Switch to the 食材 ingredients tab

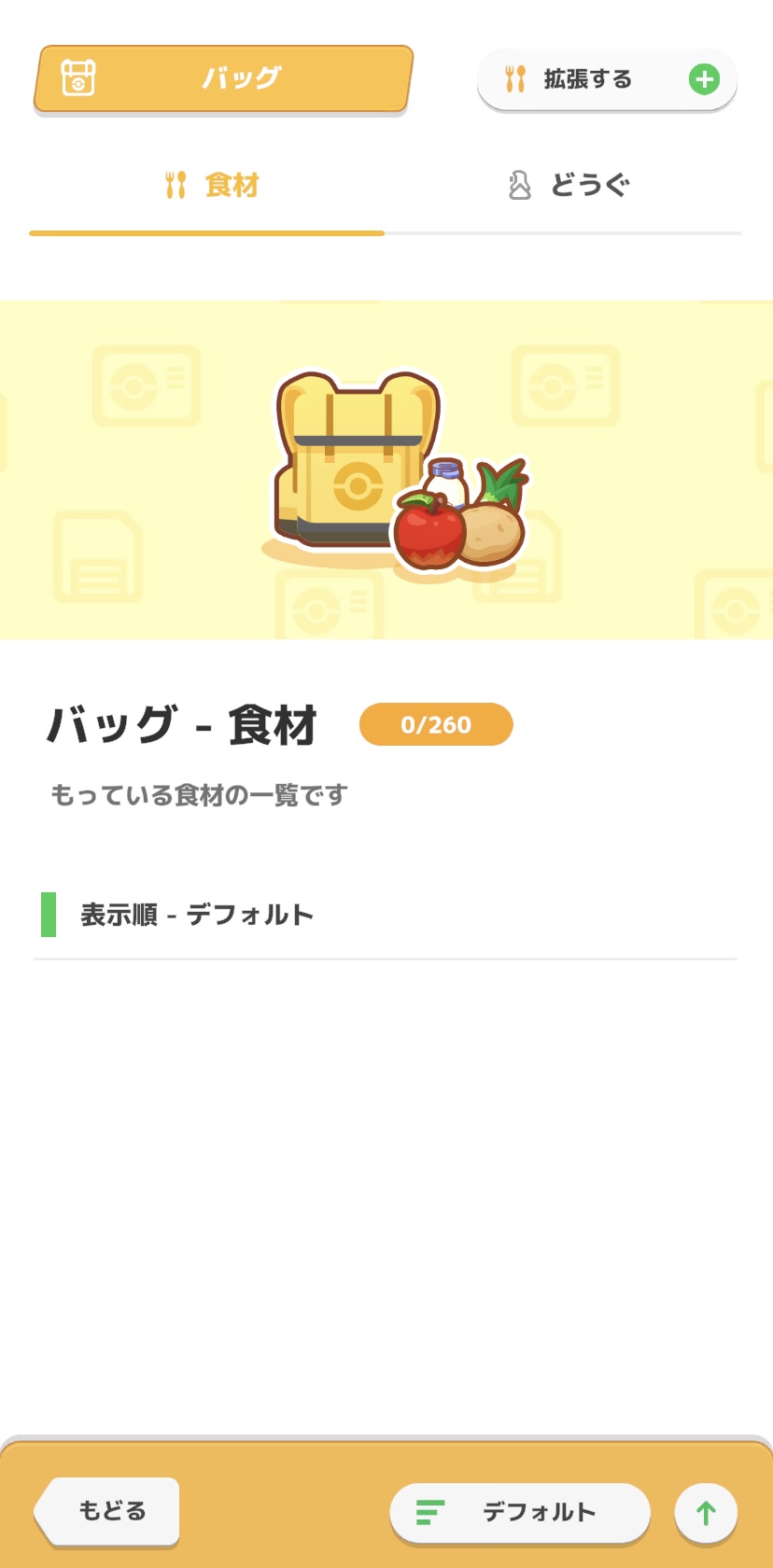click(211, 186)
